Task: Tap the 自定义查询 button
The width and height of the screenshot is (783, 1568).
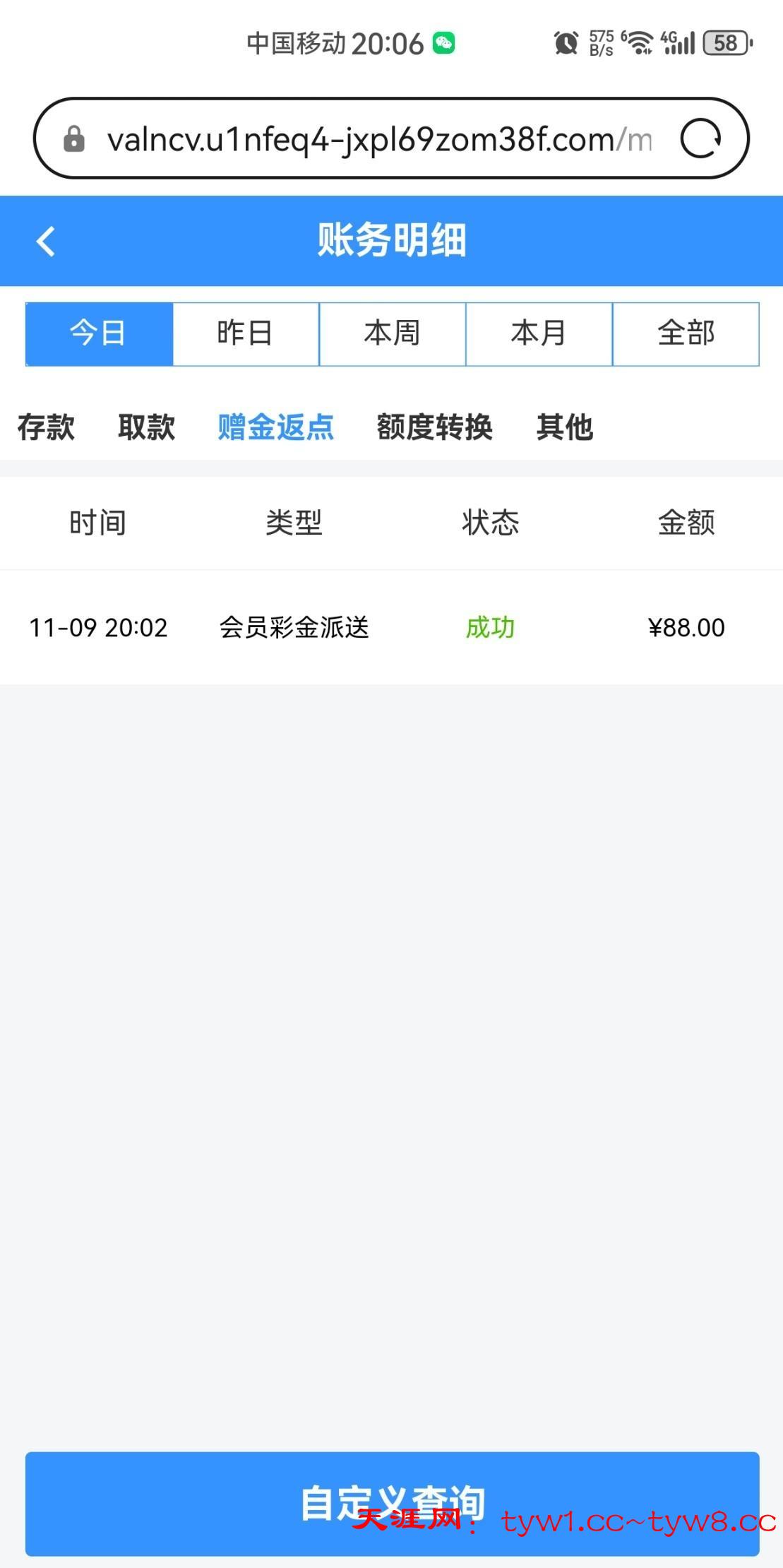Action: click(392, 1503)
